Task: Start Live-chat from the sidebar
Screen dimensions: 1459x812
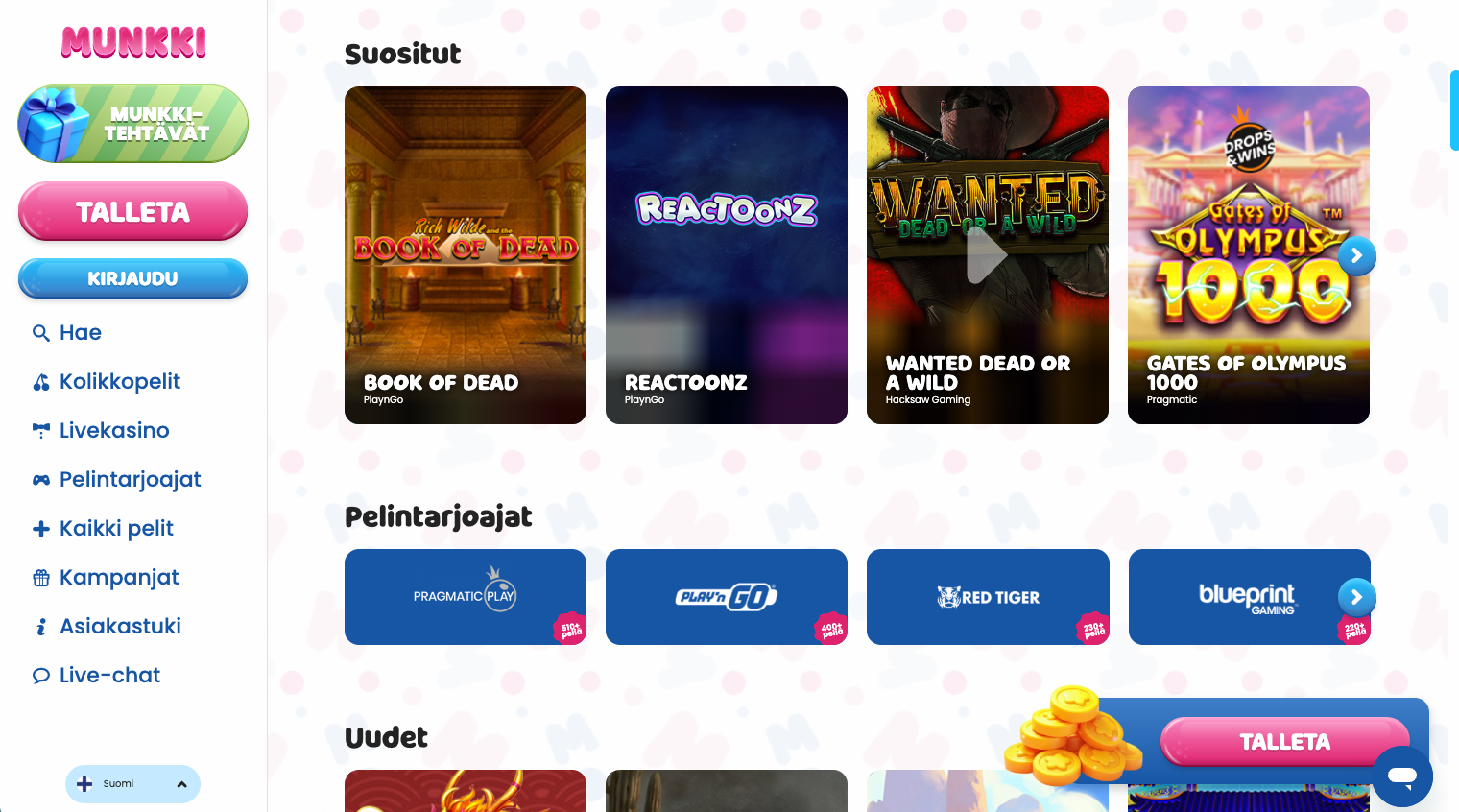Action: [x=109, y=676]
